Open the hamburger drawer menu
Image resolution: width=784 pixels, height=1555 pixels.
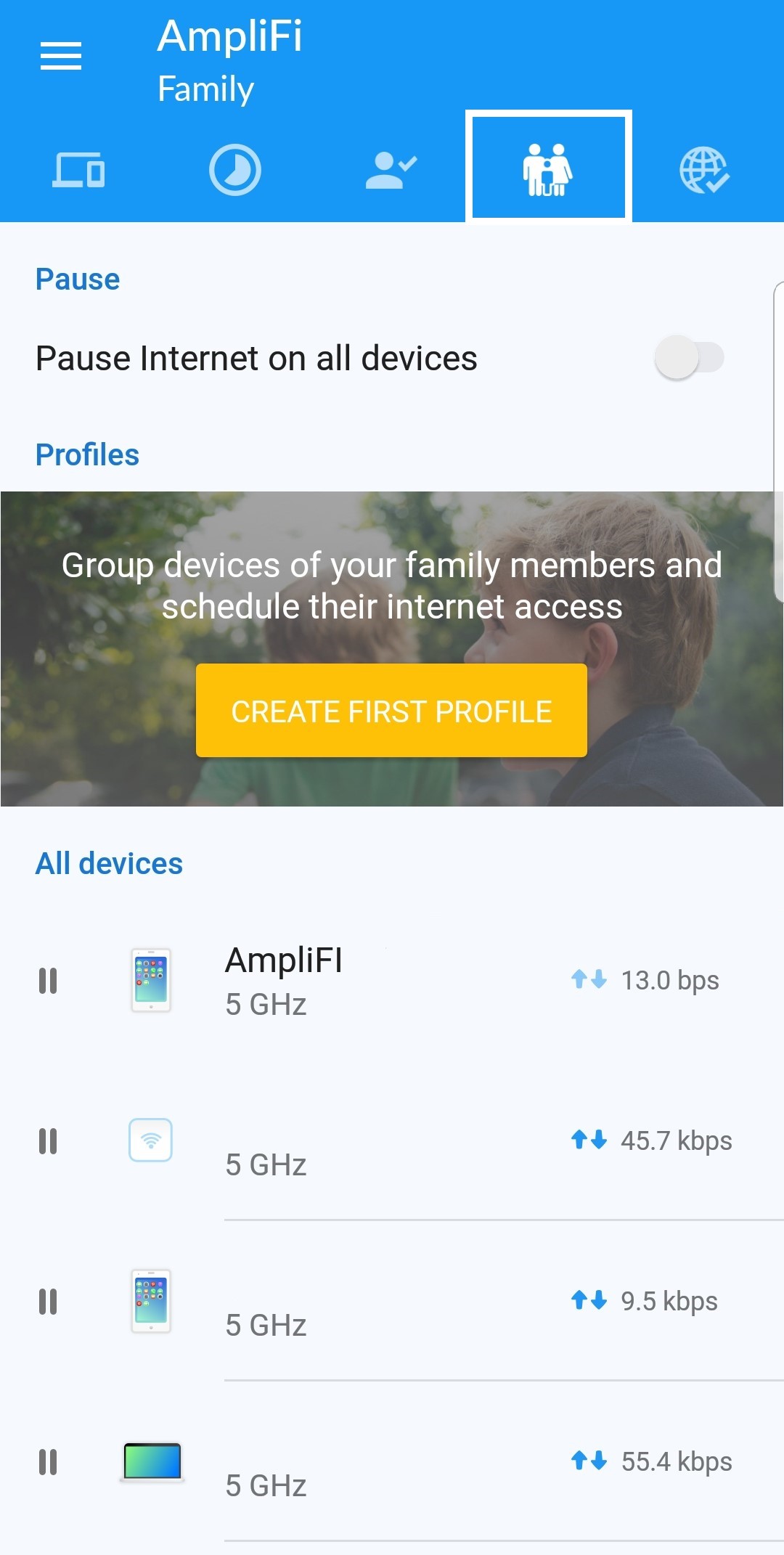tap(61, 56)
